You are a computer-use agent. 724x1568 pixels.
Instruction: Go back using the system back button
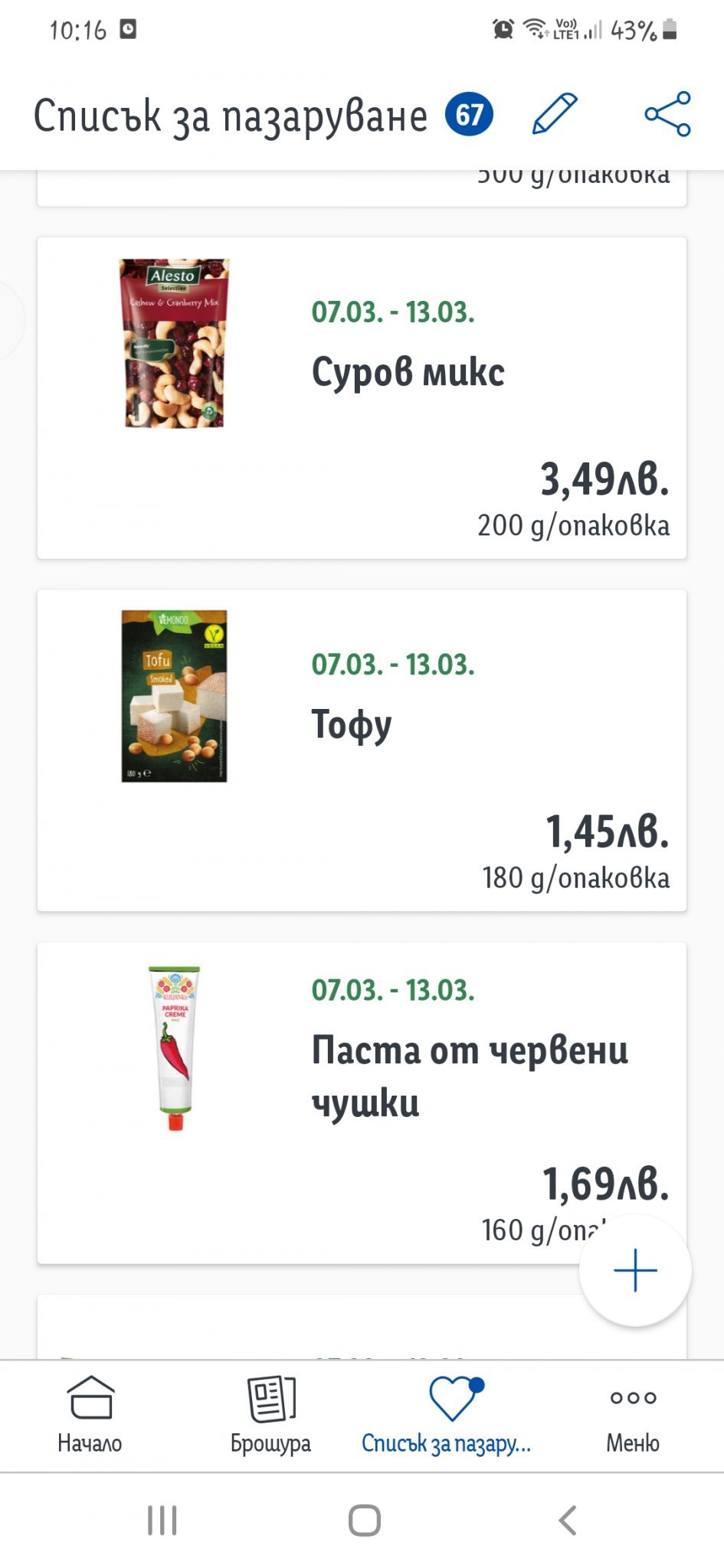(x=568, y=1521)
